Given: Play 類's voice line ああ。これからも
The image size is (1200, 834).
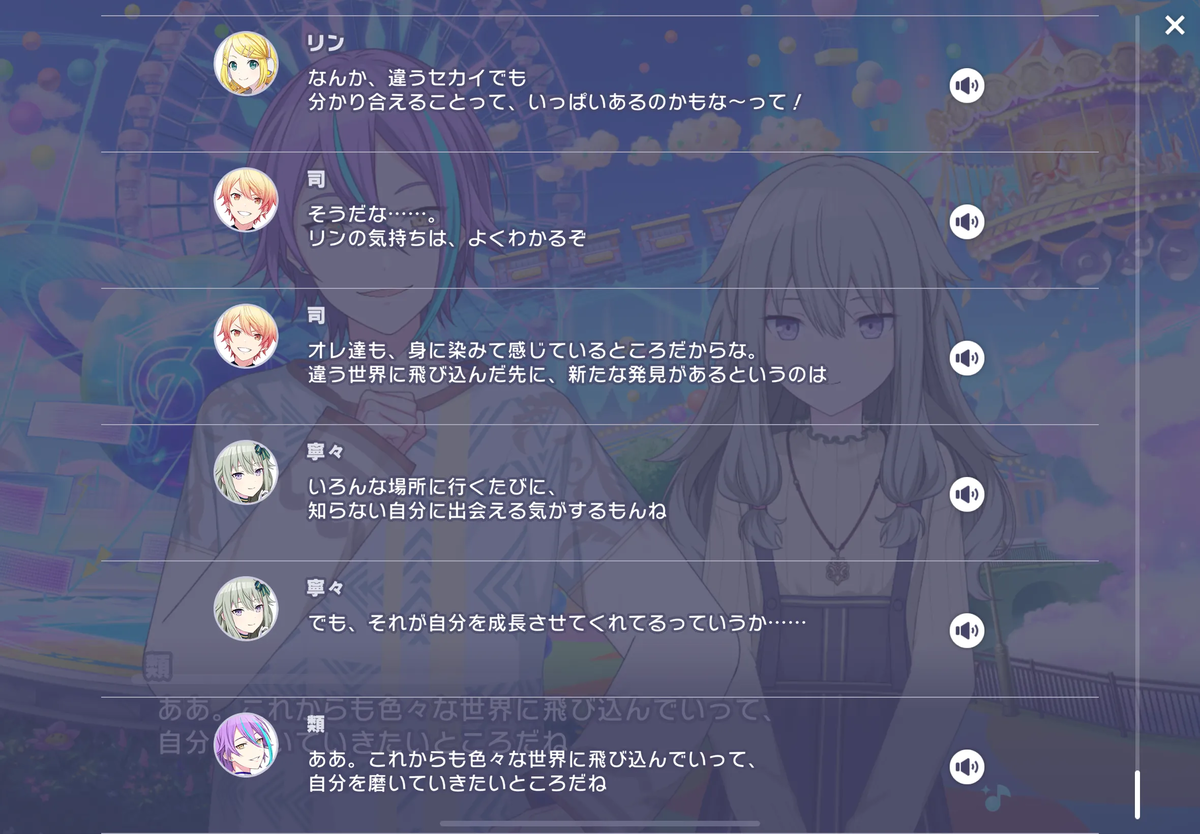Looking at the screenshot, I should coord(966,767).
